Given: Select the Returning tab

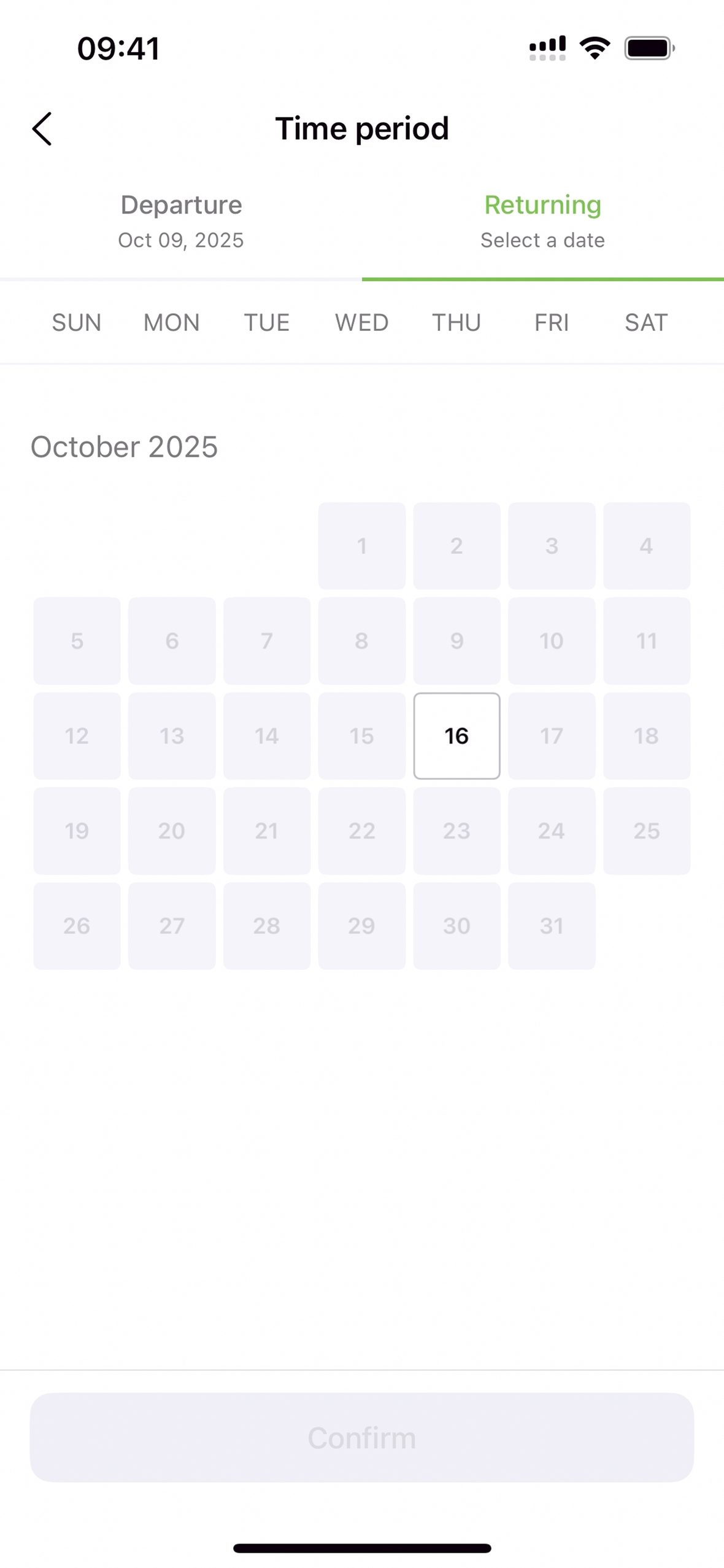Looking at the screenshot, I should tap(542, 221).
